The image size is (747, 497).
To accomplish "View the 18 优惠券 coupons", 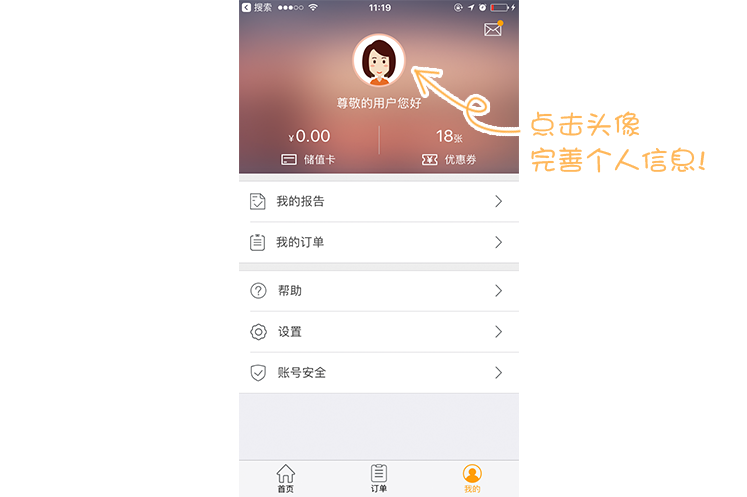I will (449, 147).
